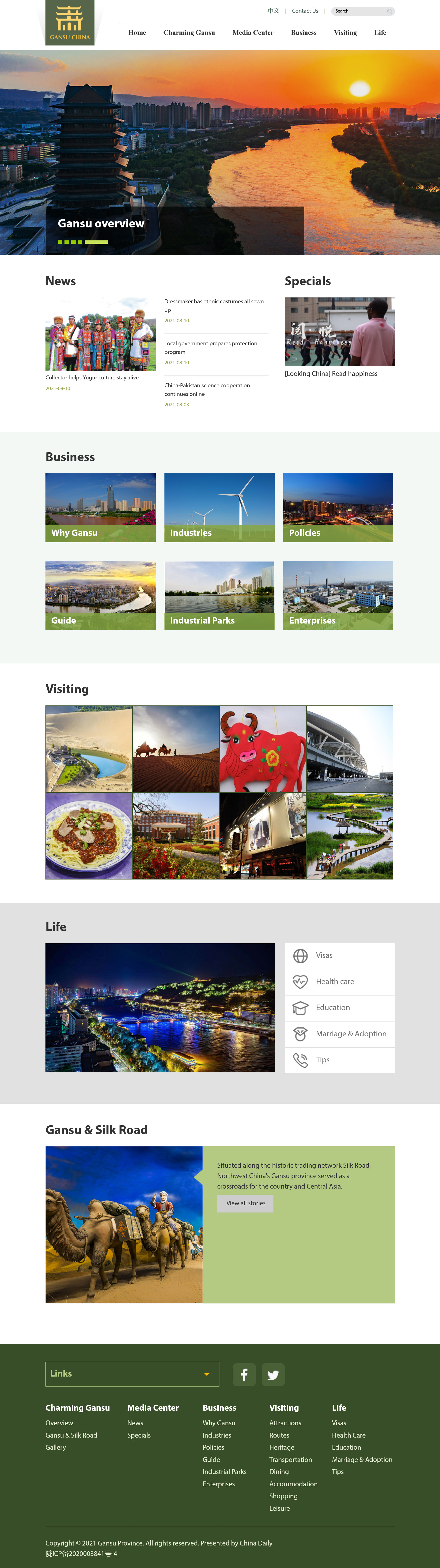Open Yugur culture collector news story
This screenshot has height=1568, width=440.
[92, 377]
